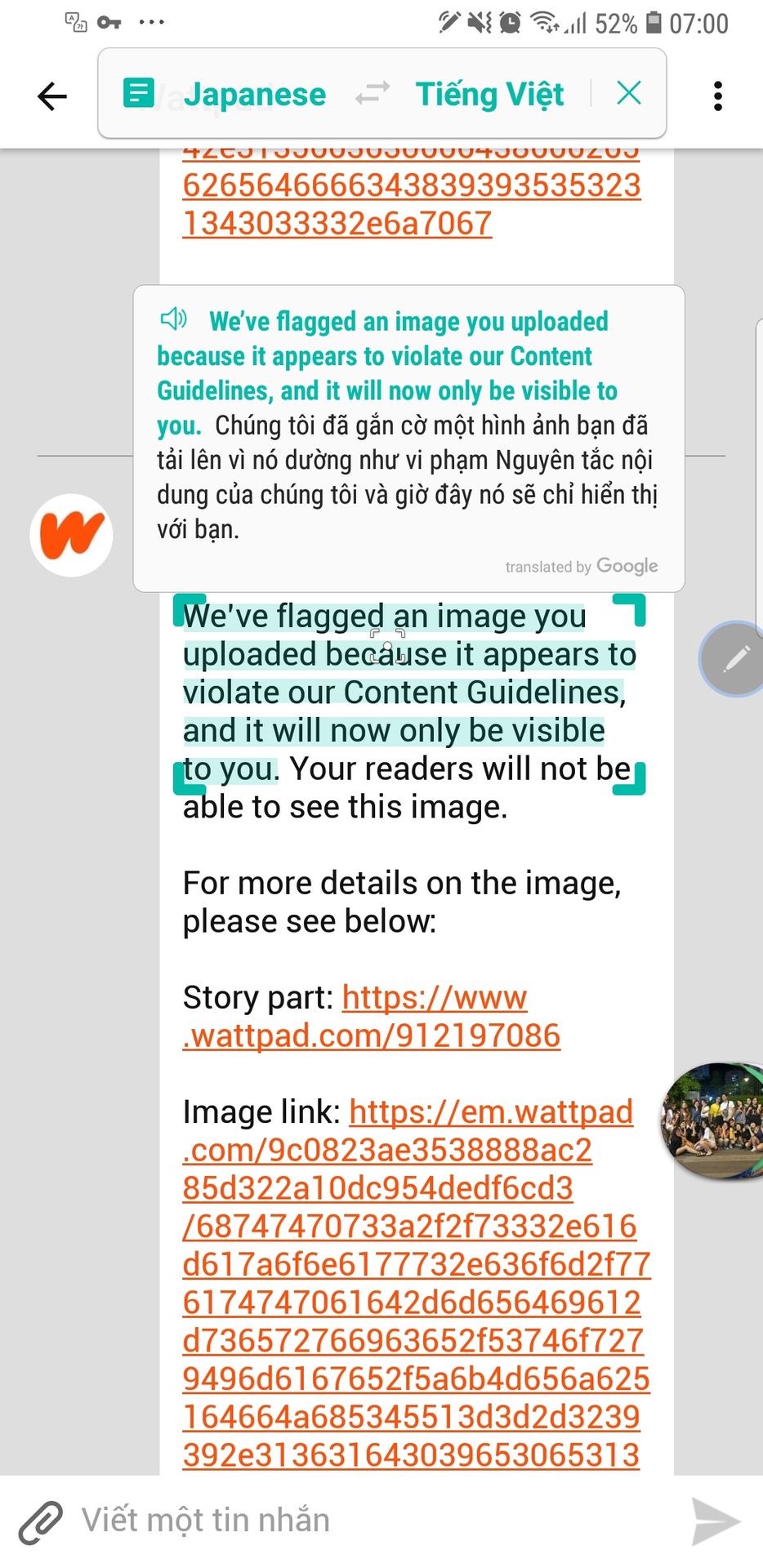Image resolution: width=763 pixels, height=1568 pixels.
Task: Swap the translation languages
Action: 372,94
